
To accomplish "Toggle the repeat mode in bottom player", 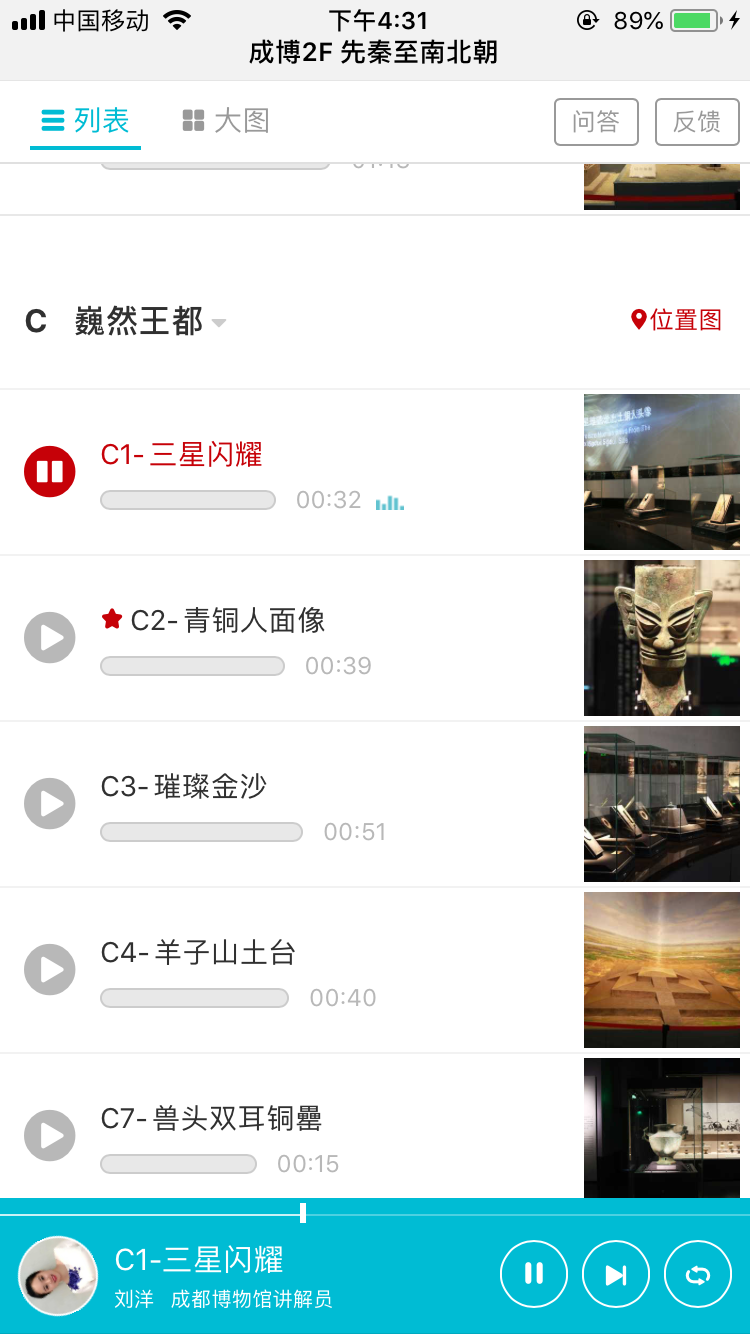I will 698,1273.
